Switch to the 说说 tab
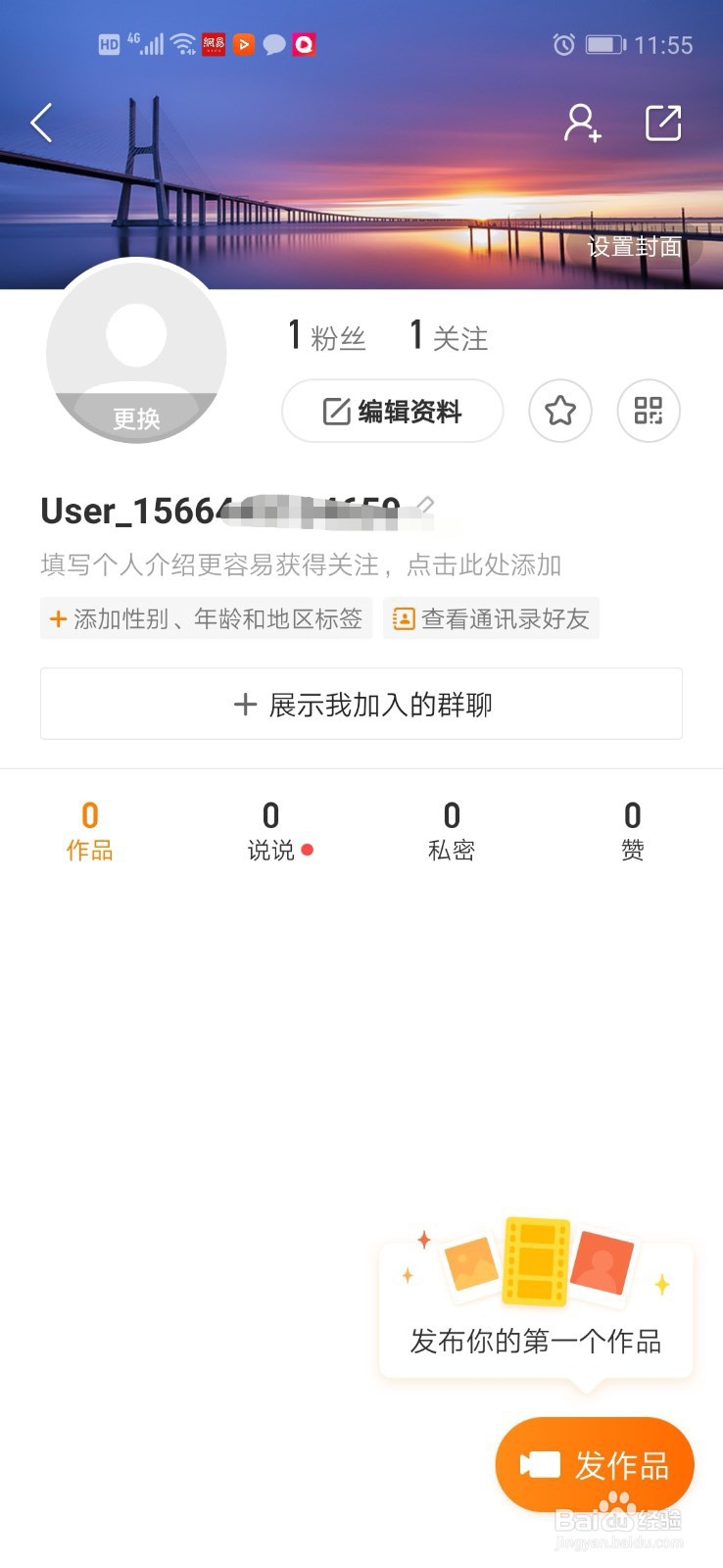723x1568 pixels. [x=270, y=828]
